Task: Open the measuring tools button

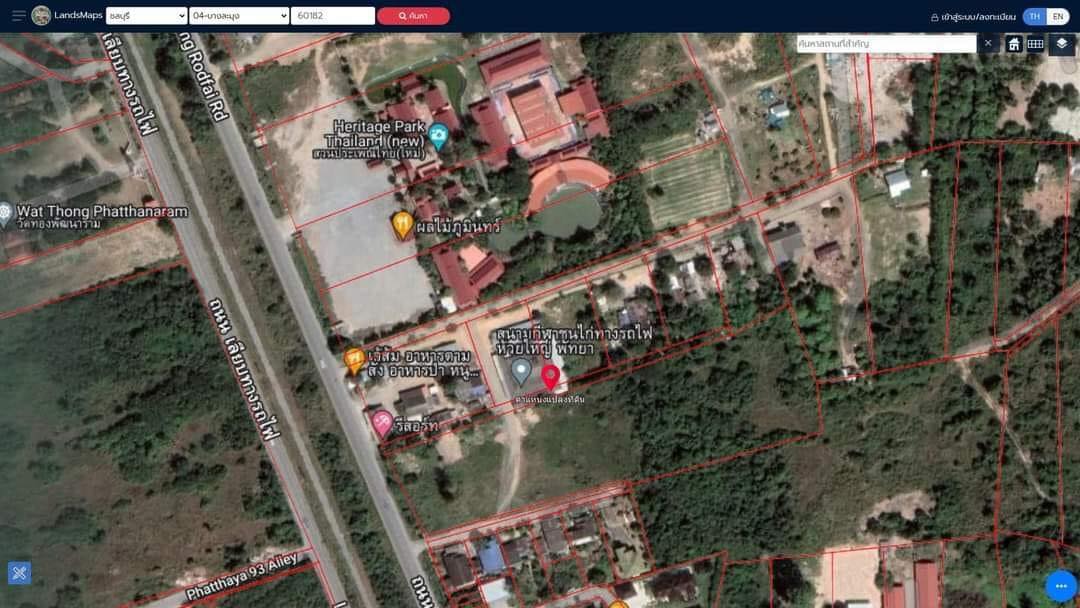Action: tap(19, 573)
